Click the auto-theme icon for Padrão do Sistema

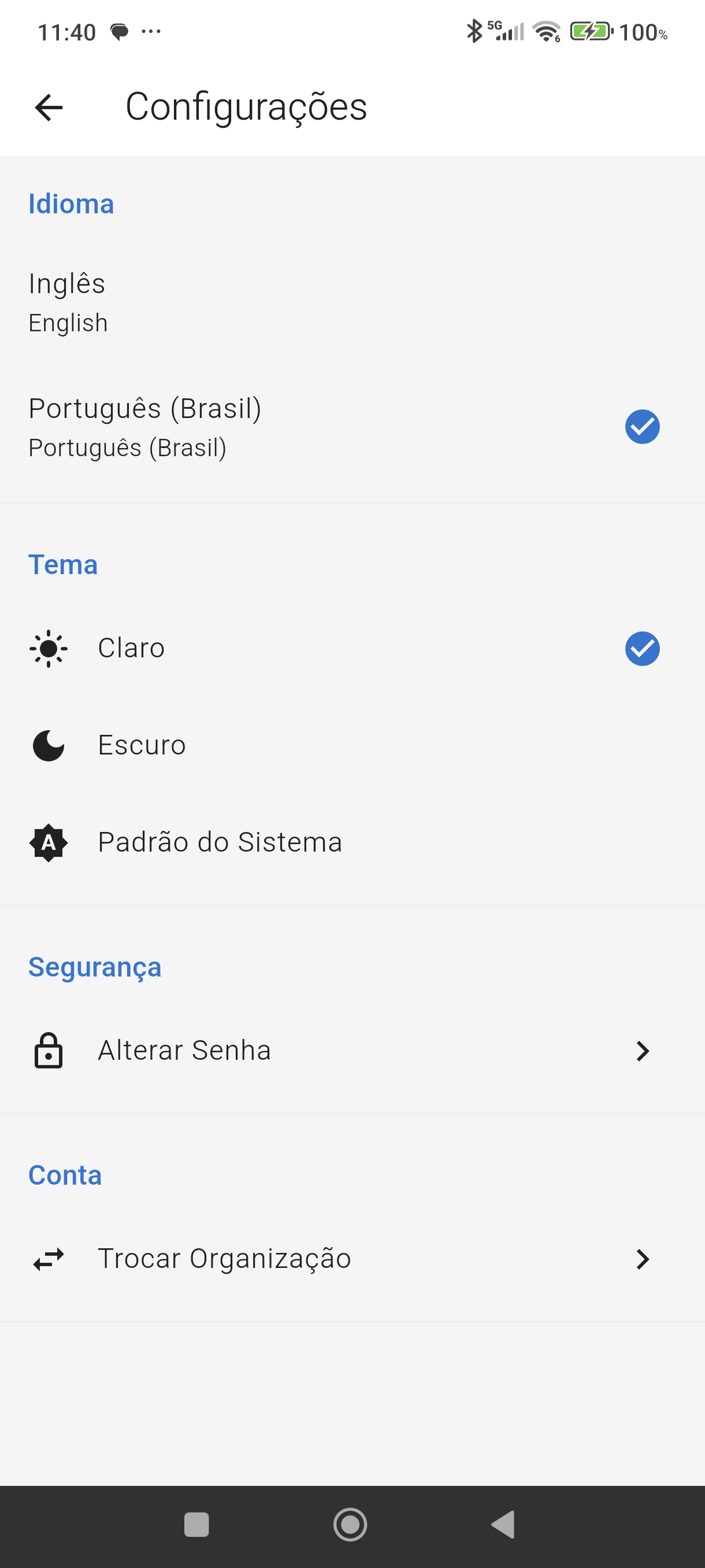pyautogui.click(x=49, y=842)
